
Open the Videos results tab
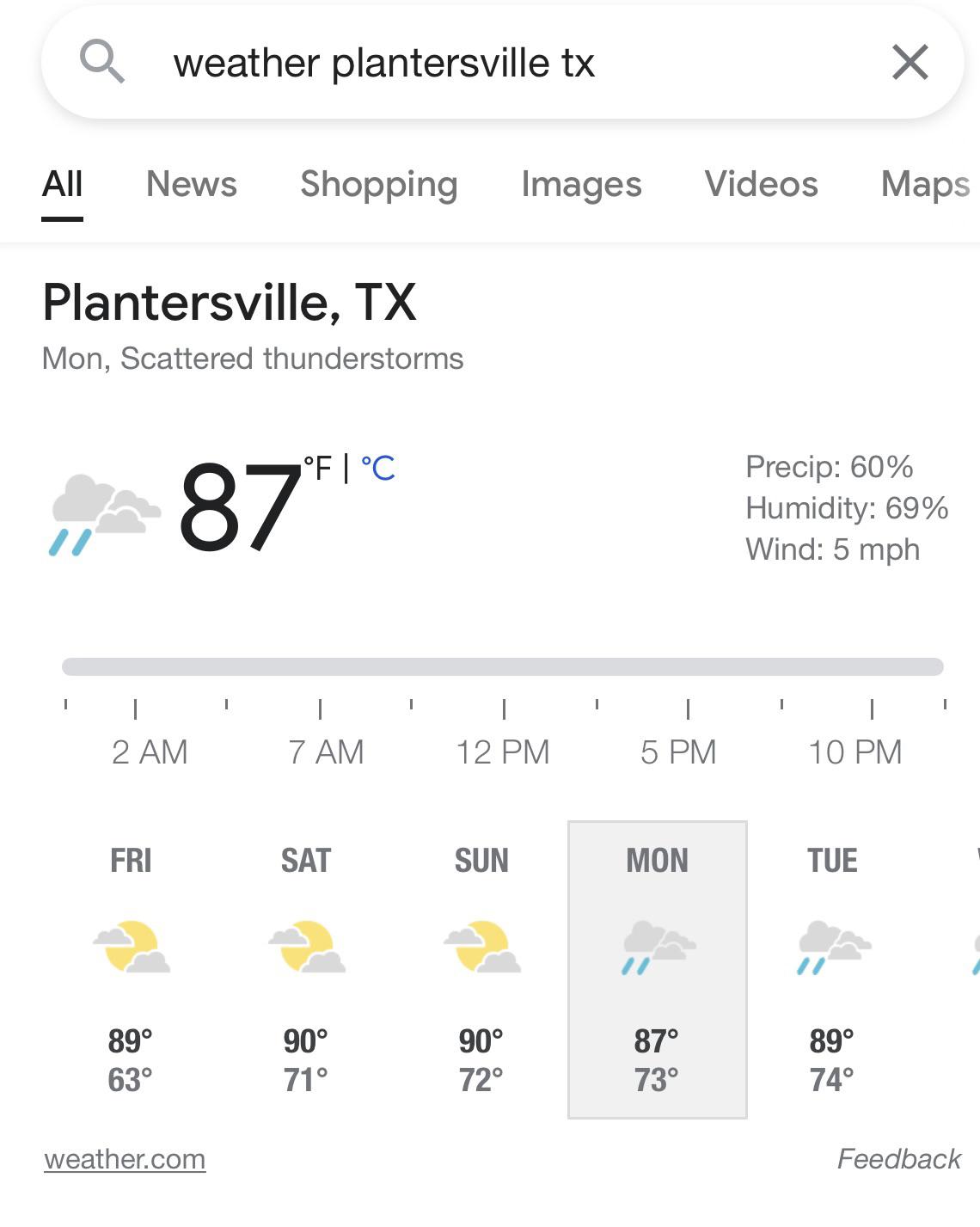point(761,184)
